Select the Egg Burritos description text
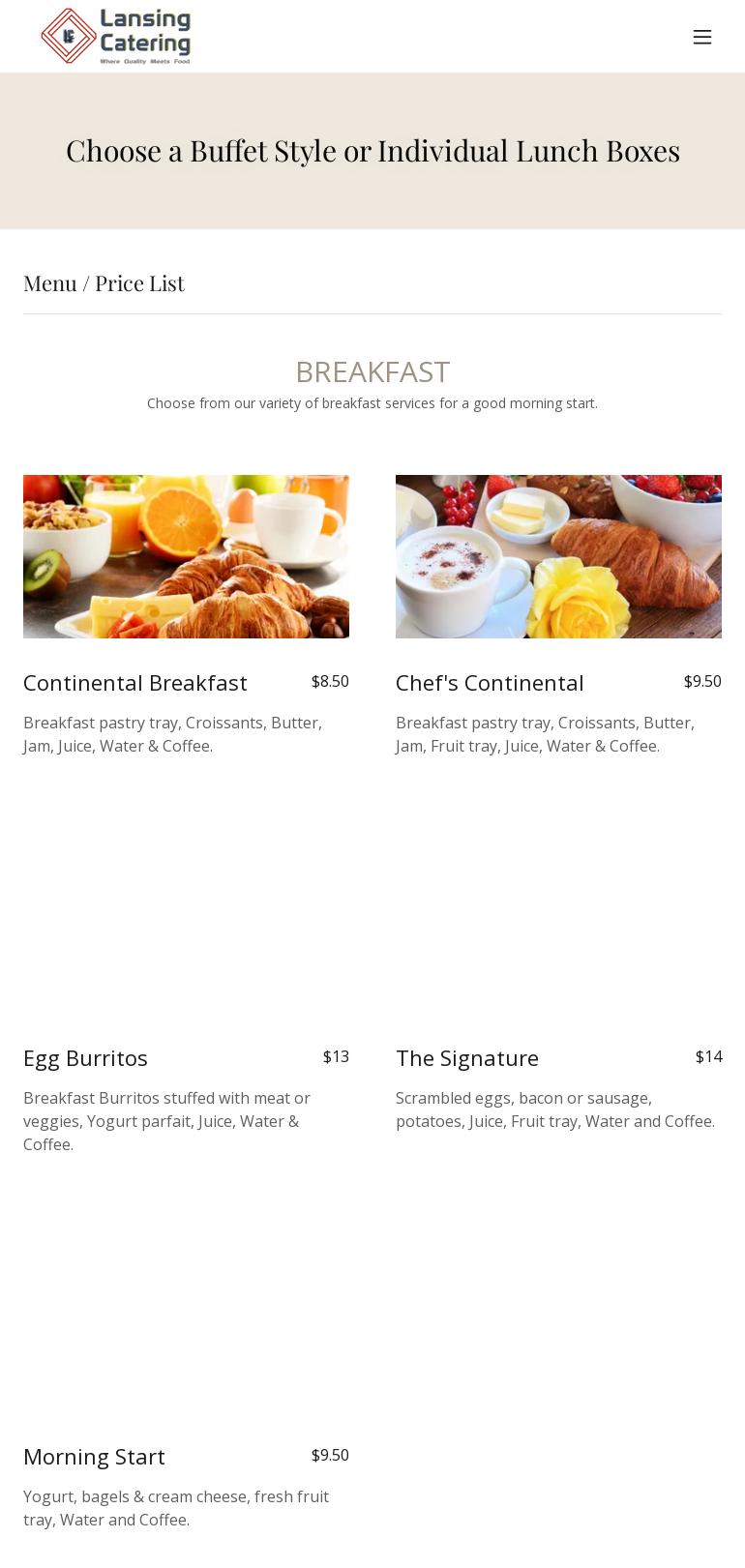The image size is (745, 1568). coord(167,1121)
